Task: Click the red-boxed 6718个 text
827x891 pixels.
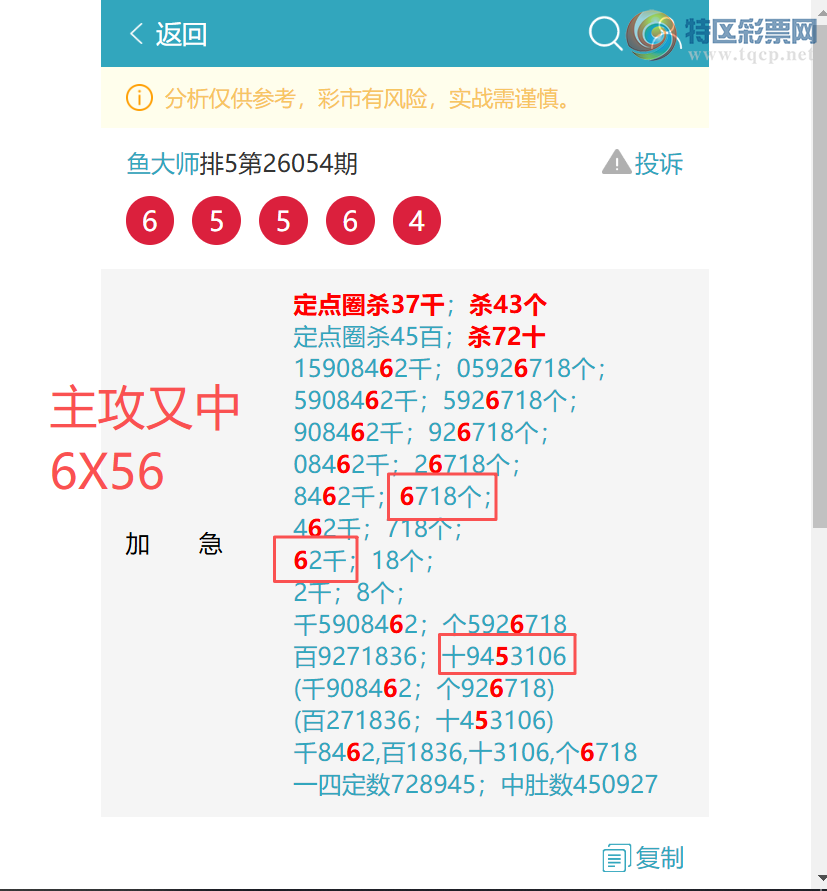Action: [441, 496]
